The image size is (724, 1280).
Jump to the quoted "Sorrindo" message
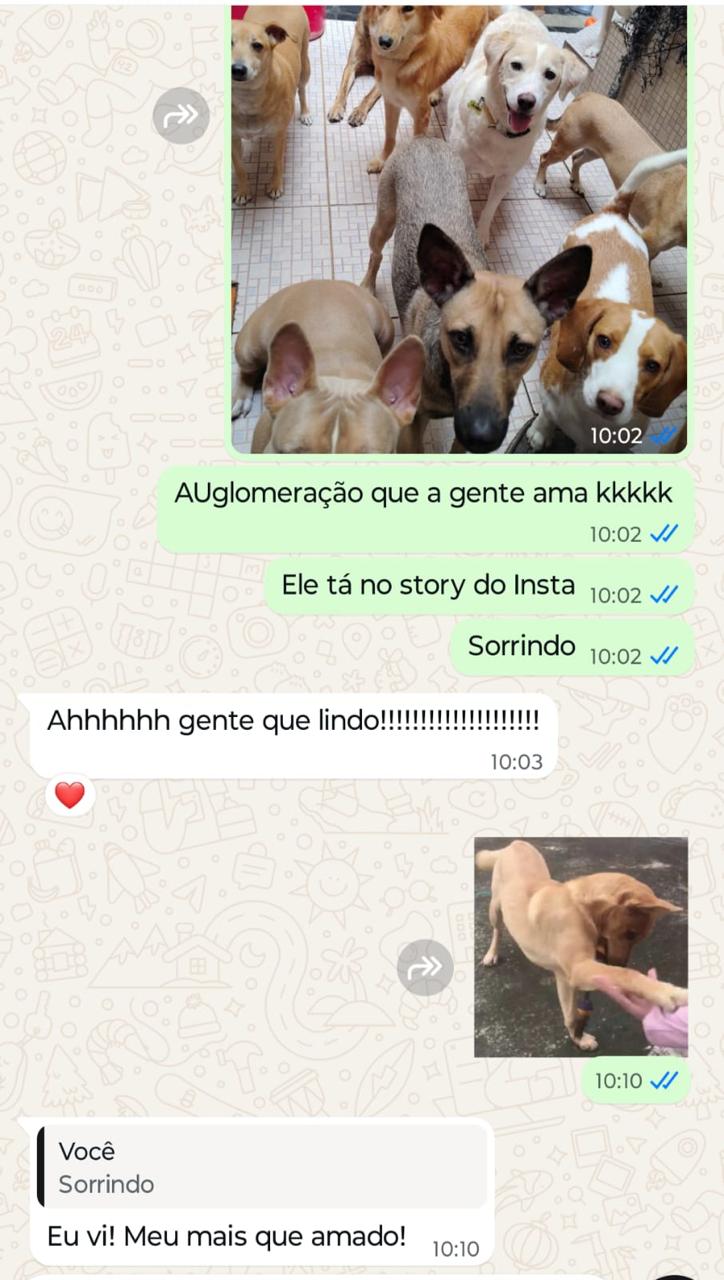(x=264, y=1168)
